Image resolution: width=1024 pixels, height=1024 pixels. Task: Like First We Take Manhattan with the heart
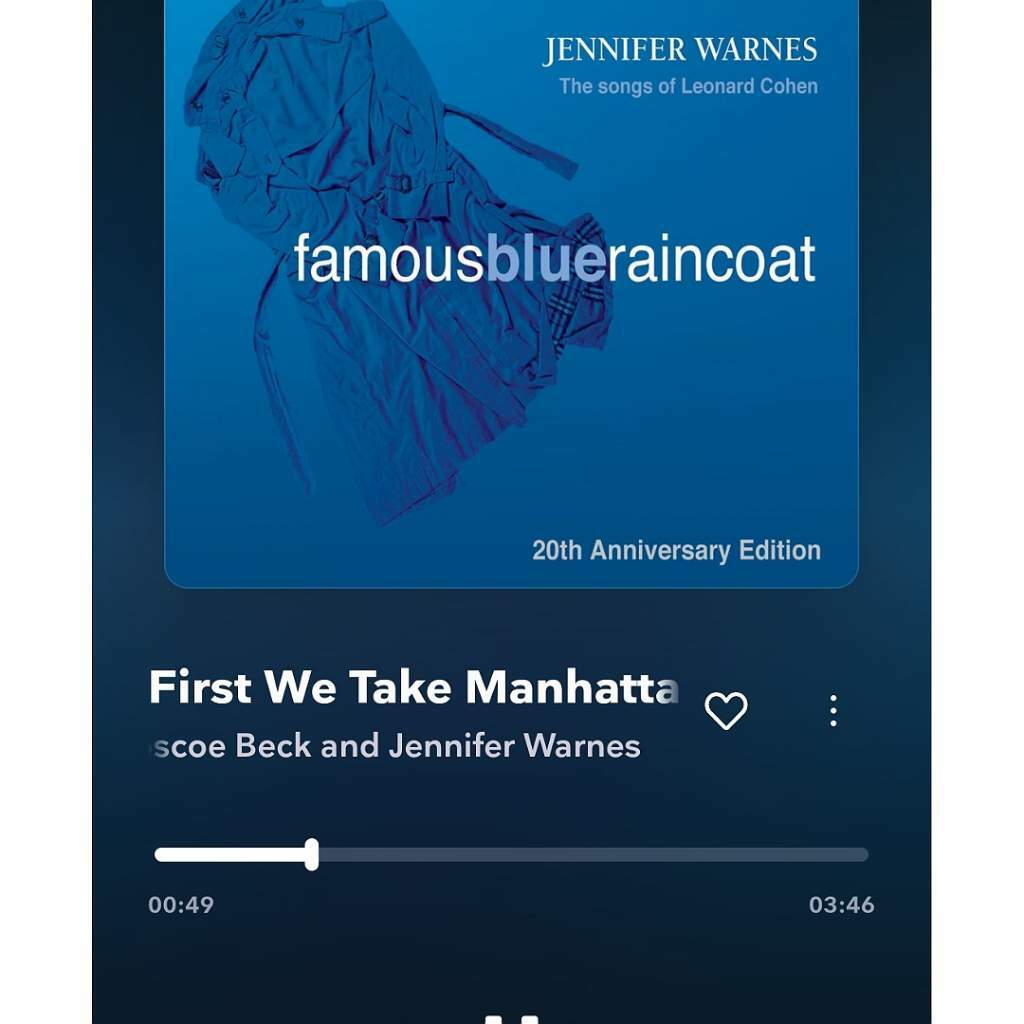(726, 711)
